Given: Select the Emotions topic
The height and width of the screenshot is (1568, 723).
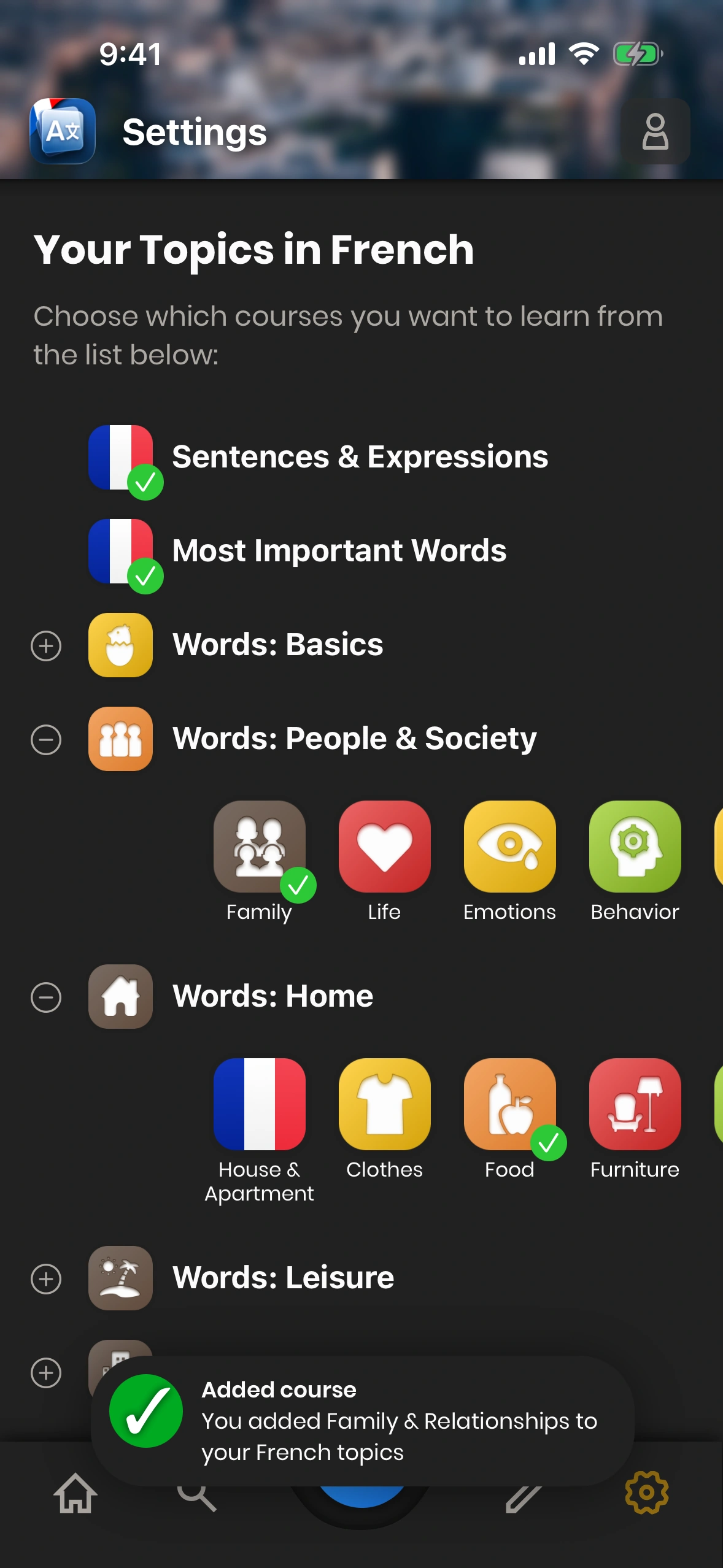Looking at the screenshot, I should pos(509,847).
